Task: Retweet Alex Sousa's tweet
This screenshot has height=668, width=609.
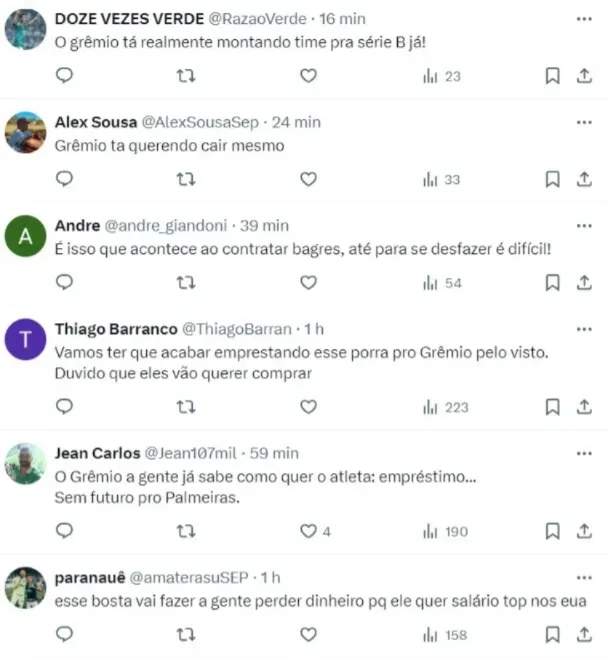Action: pos(186,179)
